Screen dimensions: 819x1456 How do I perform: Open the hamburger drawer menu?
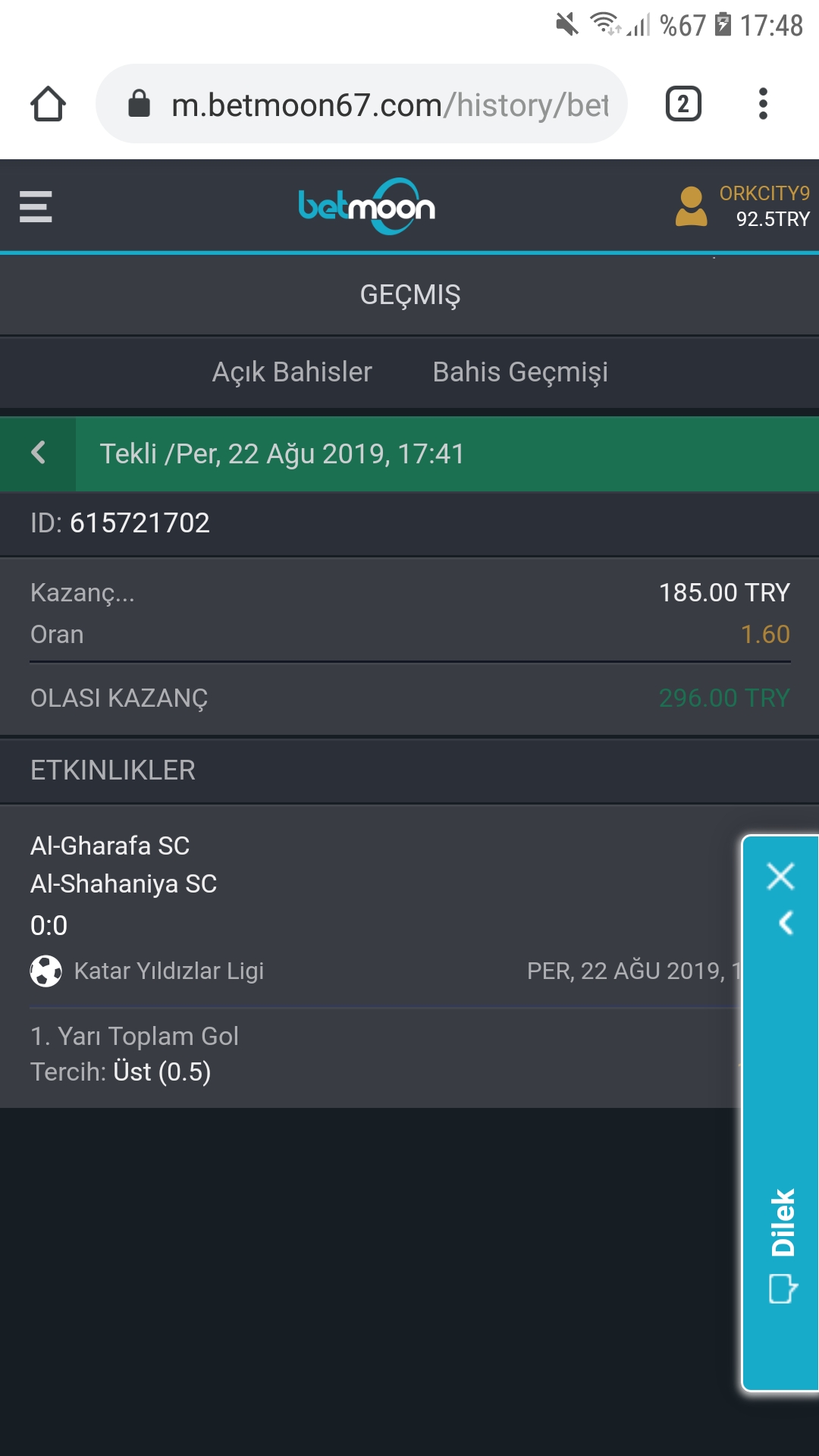point(36,206)
